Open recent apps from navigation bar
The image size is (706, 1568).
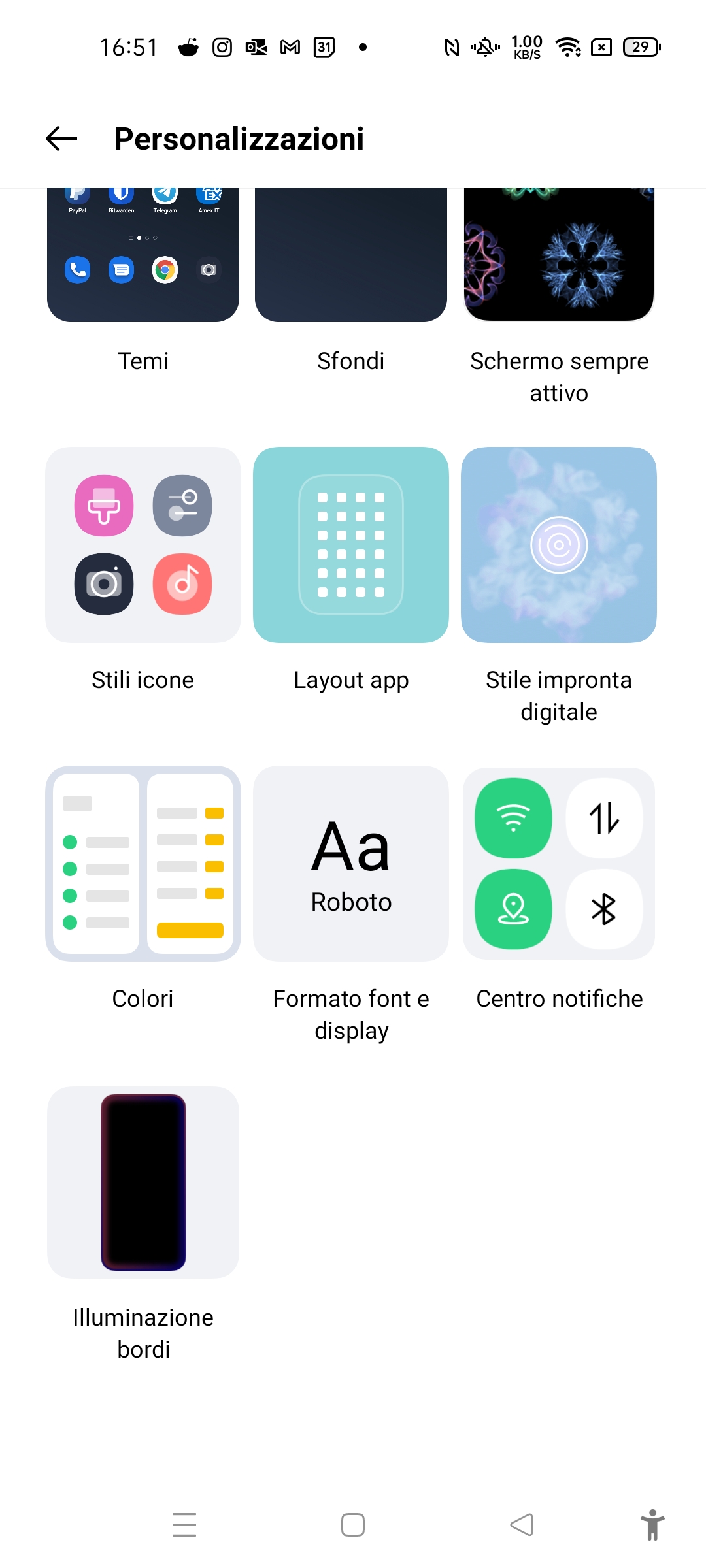point(184,1525)
